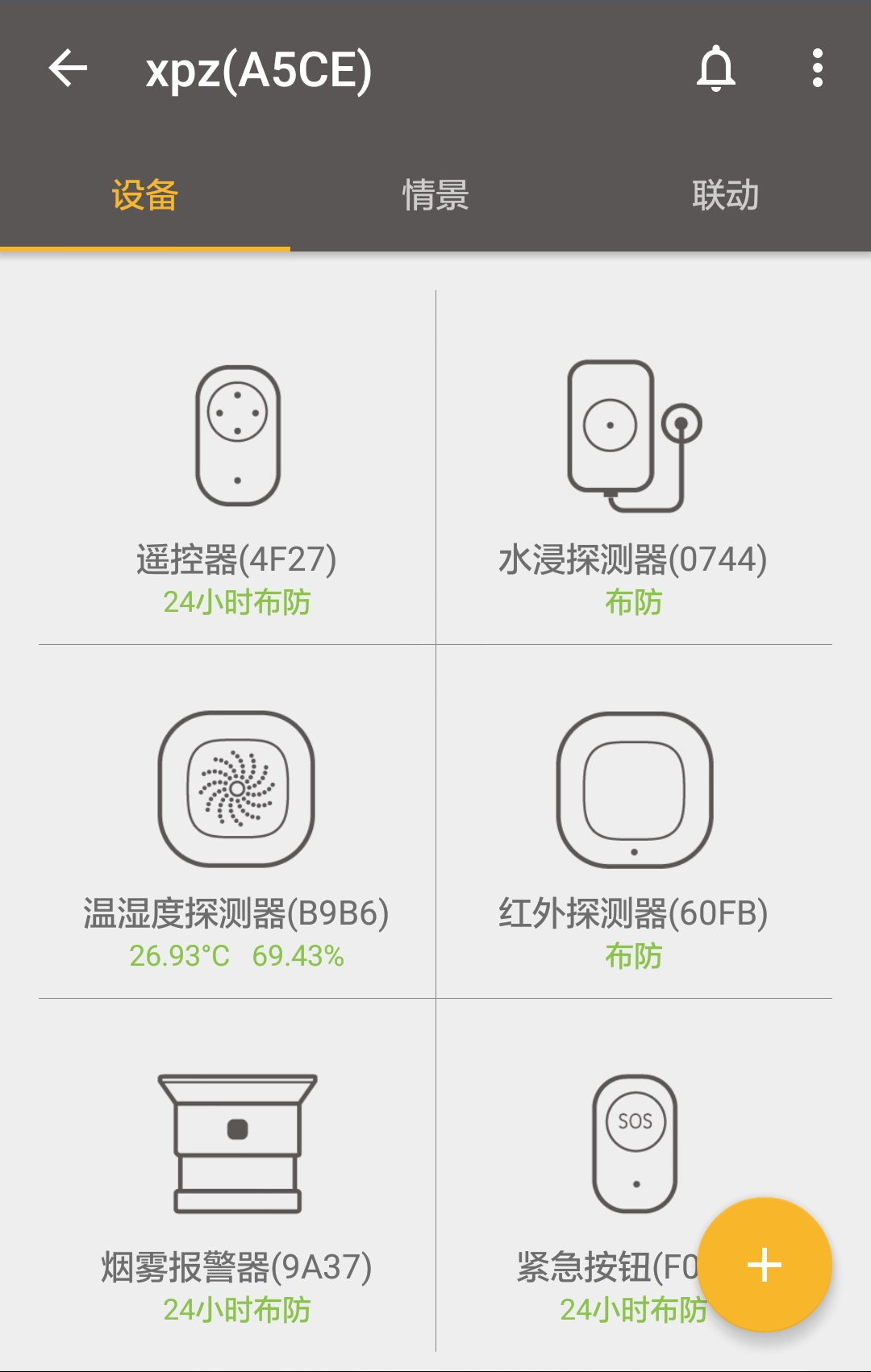View the 温湿度探测器(B9B6) device
This screenshot has height=1372, width=871.
(x=237, y=822)
